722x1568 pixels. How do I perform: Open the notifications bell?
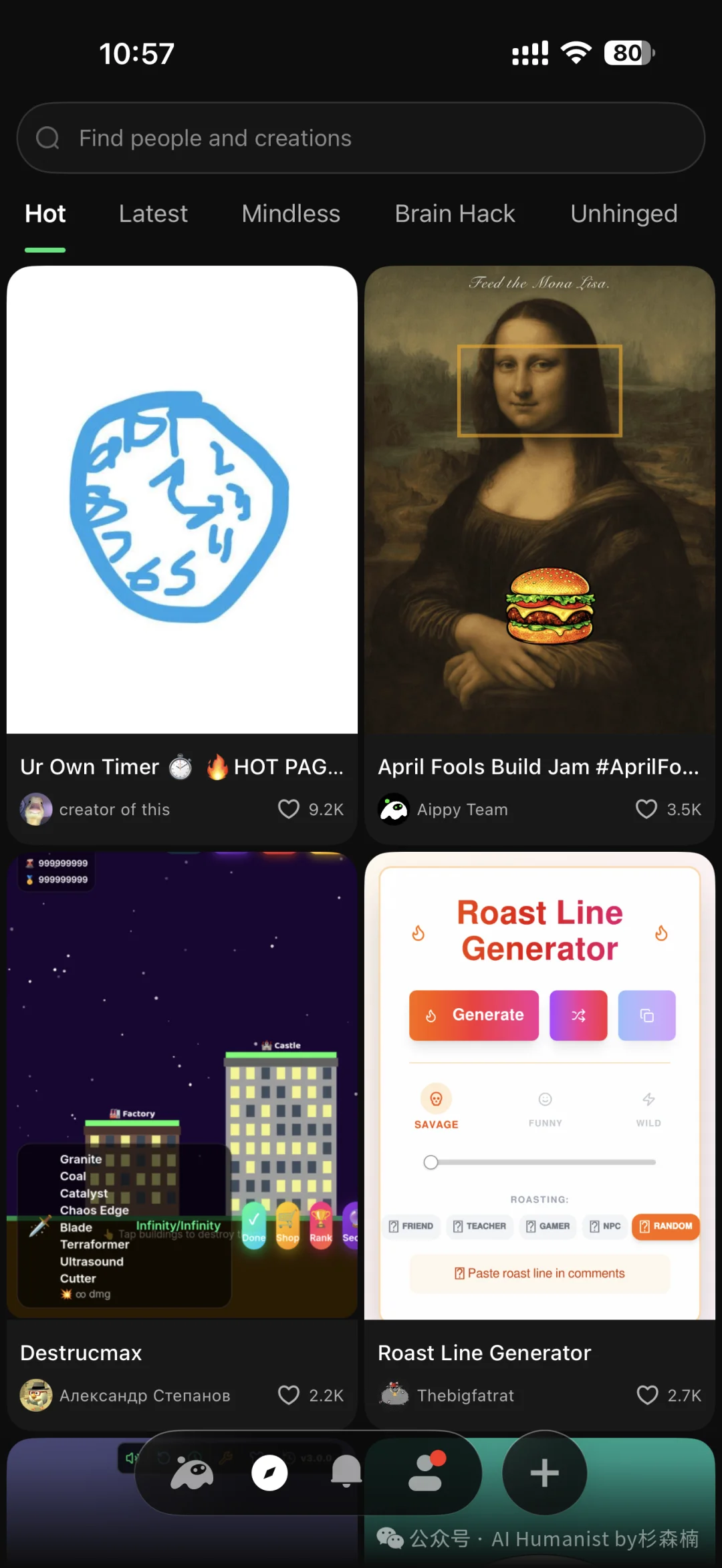346,1472
